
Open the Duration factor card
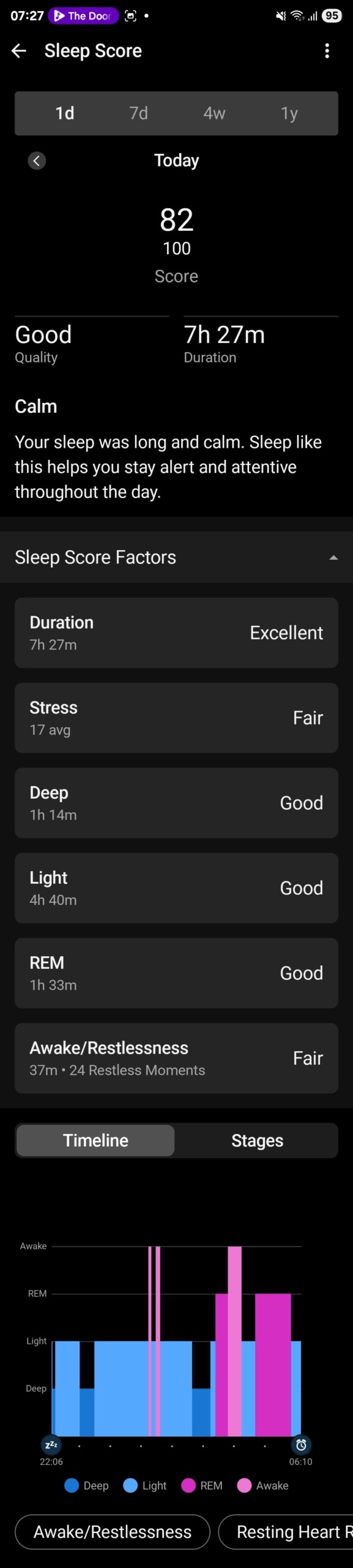pos(176,633)
